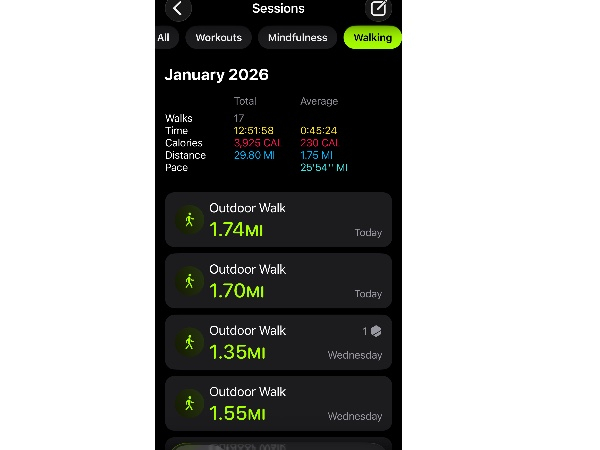Open the 1.70MI Outdoor Walk session

[278, 280]
